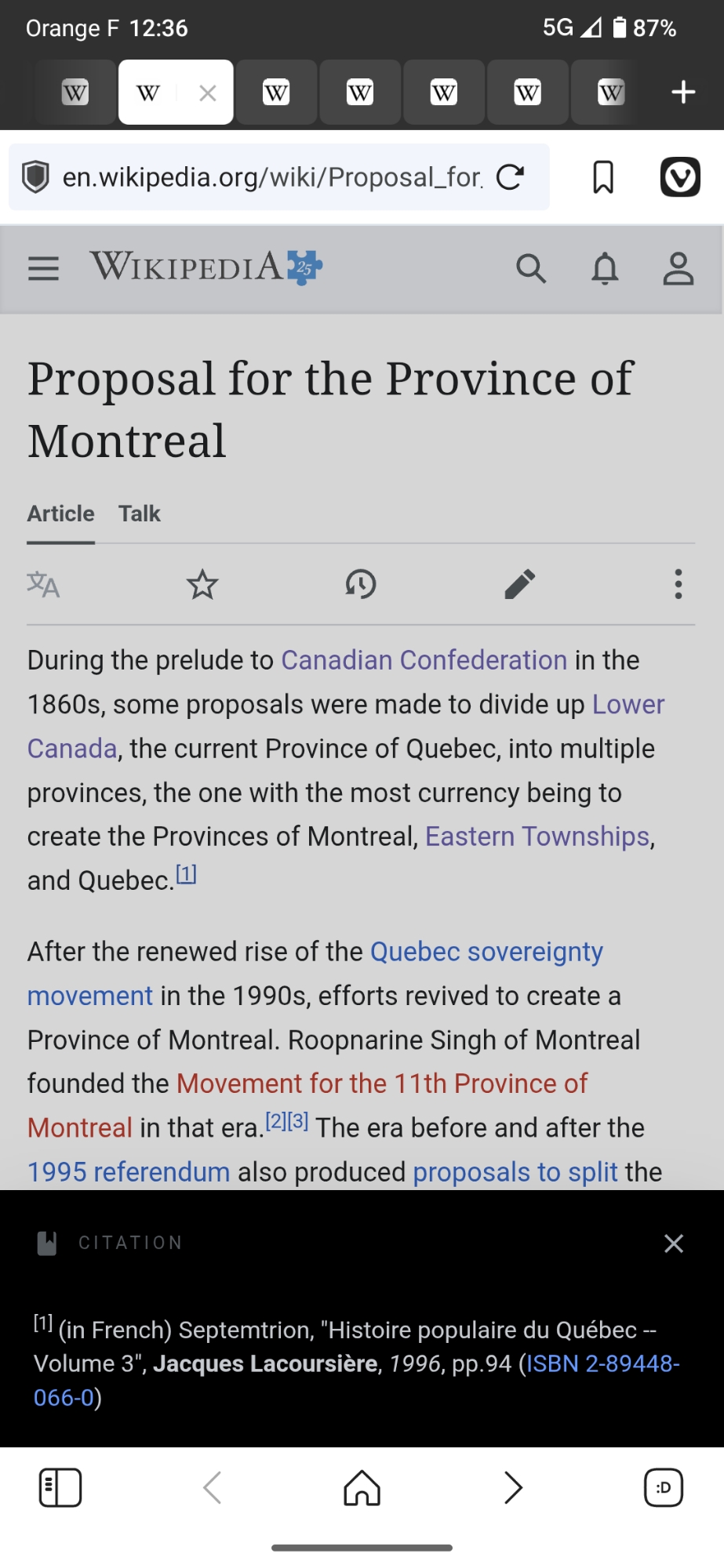
Task: Open Wikipedia's hamburger menu
Action: [x=44, y=269]
